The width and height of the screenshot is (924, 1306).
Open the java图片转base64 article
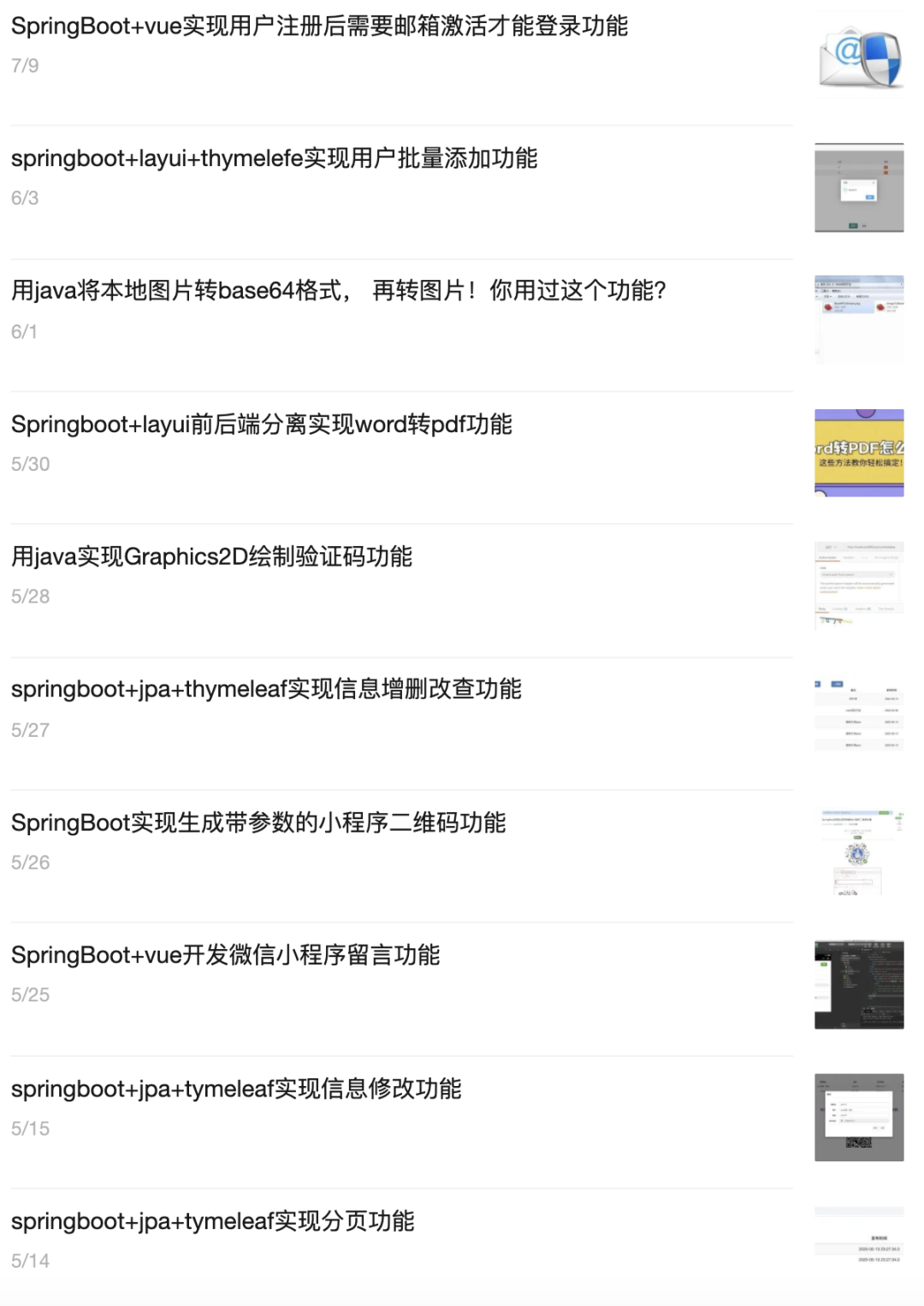tap(338, 292)
